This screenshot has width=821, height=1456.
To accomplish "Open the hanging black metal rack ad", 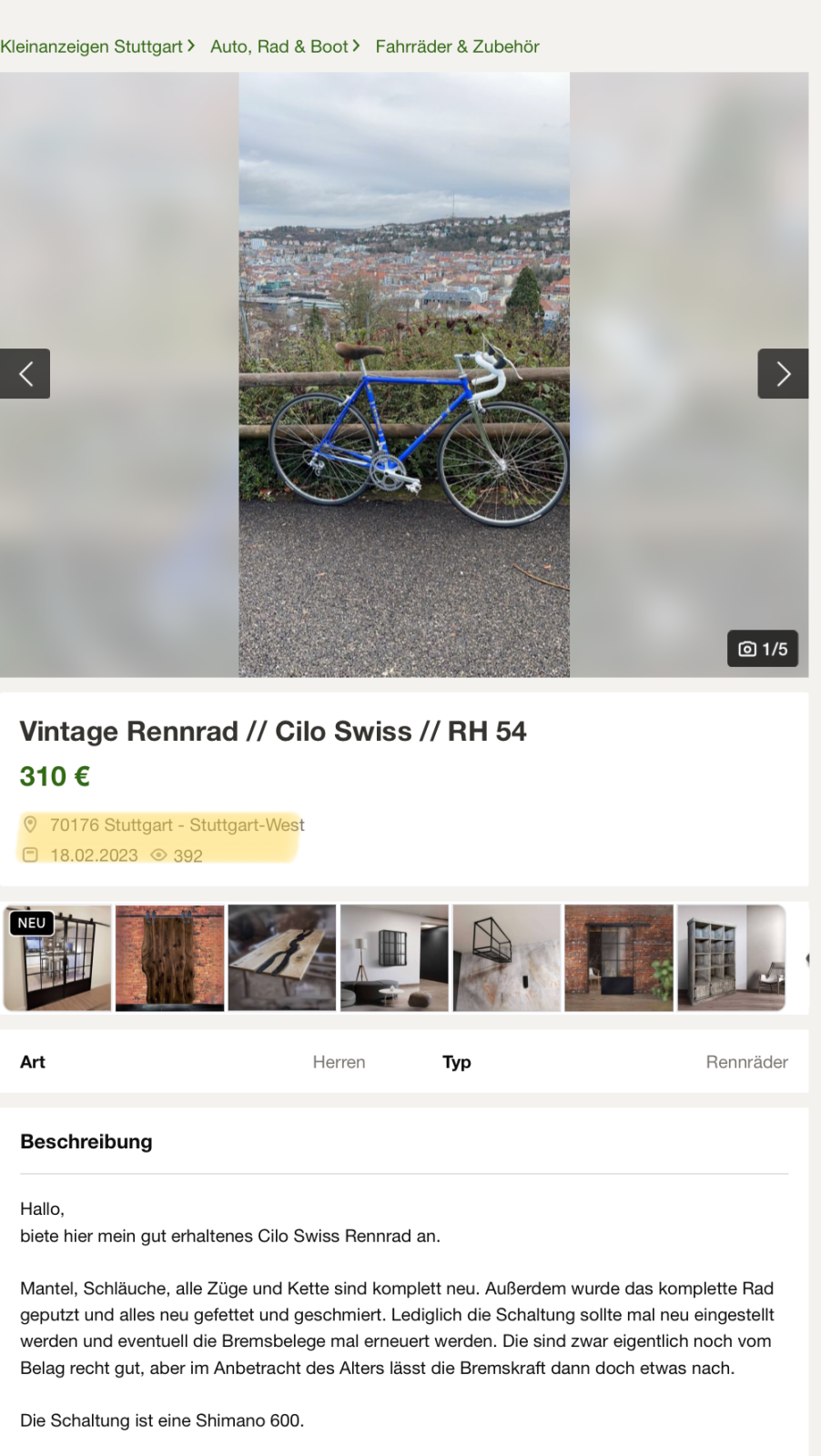I will click(x=506, y=957).
